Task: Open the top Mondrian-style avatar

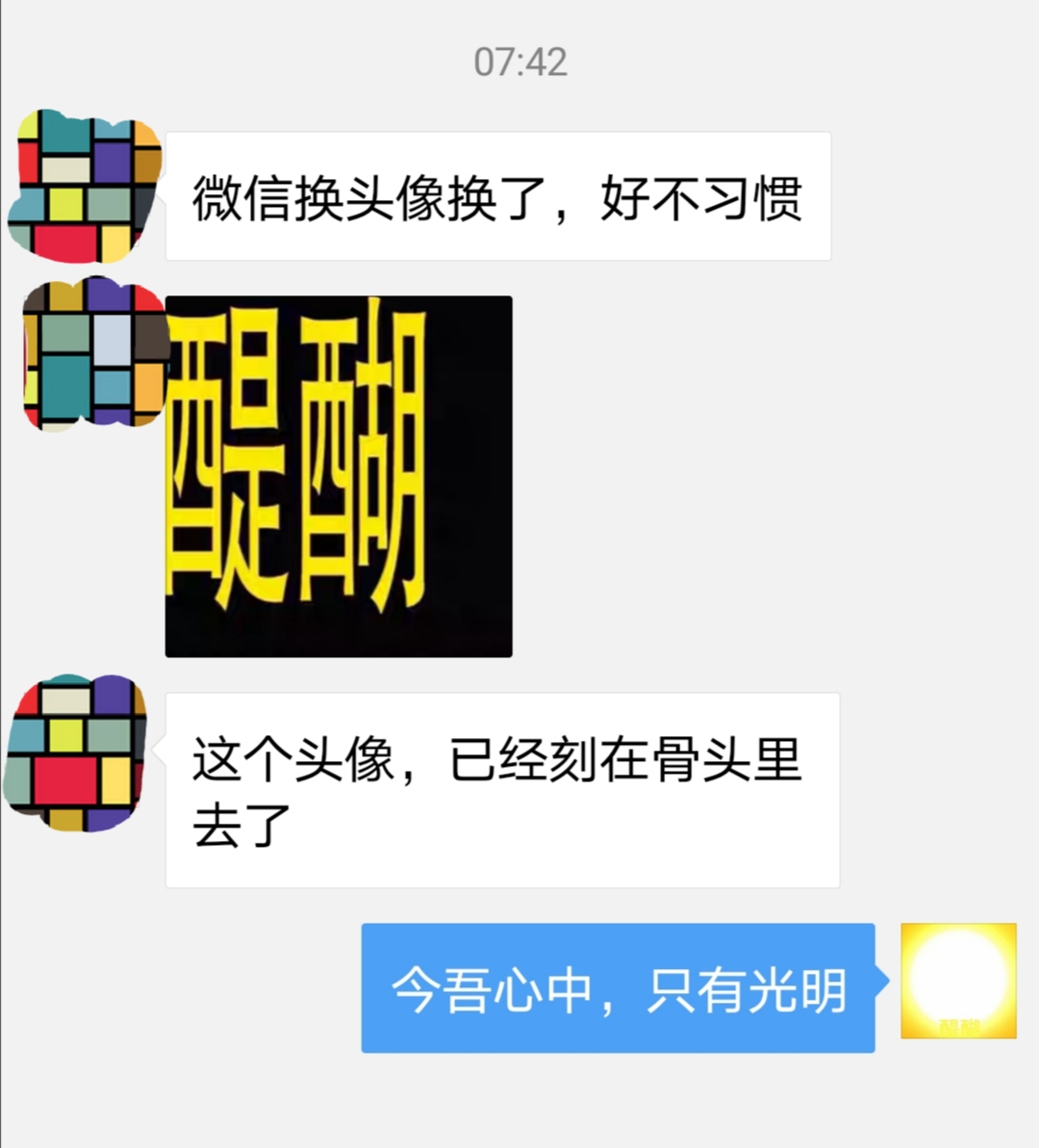Action: tap(82, 188)
